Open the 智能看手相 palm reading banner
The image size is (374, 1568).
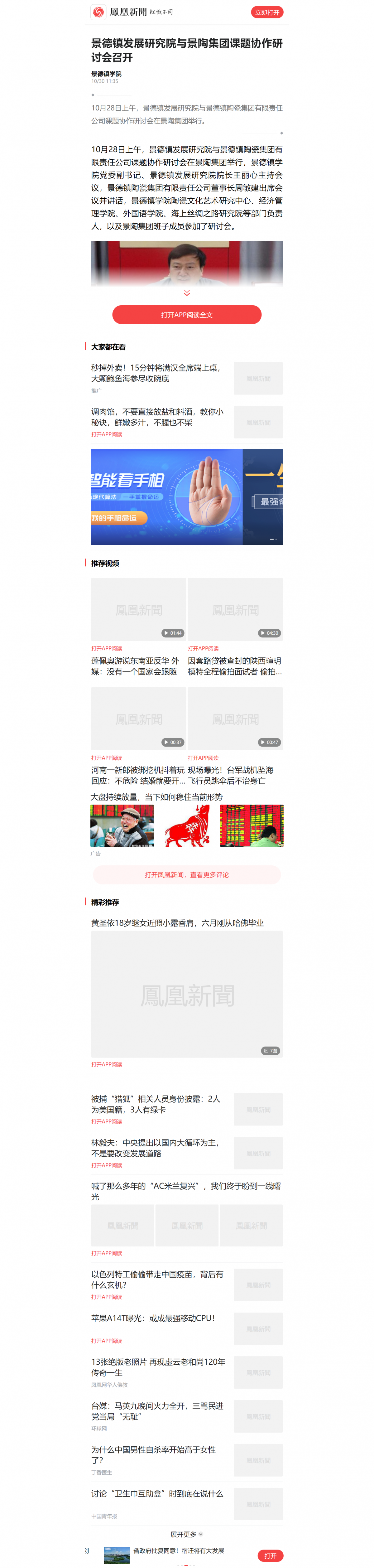187,497
